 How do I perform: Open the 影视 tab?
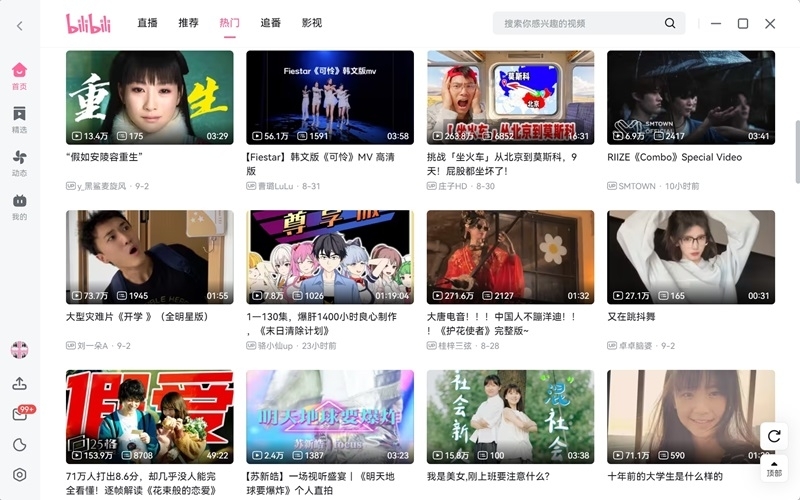tap(311, 23)
